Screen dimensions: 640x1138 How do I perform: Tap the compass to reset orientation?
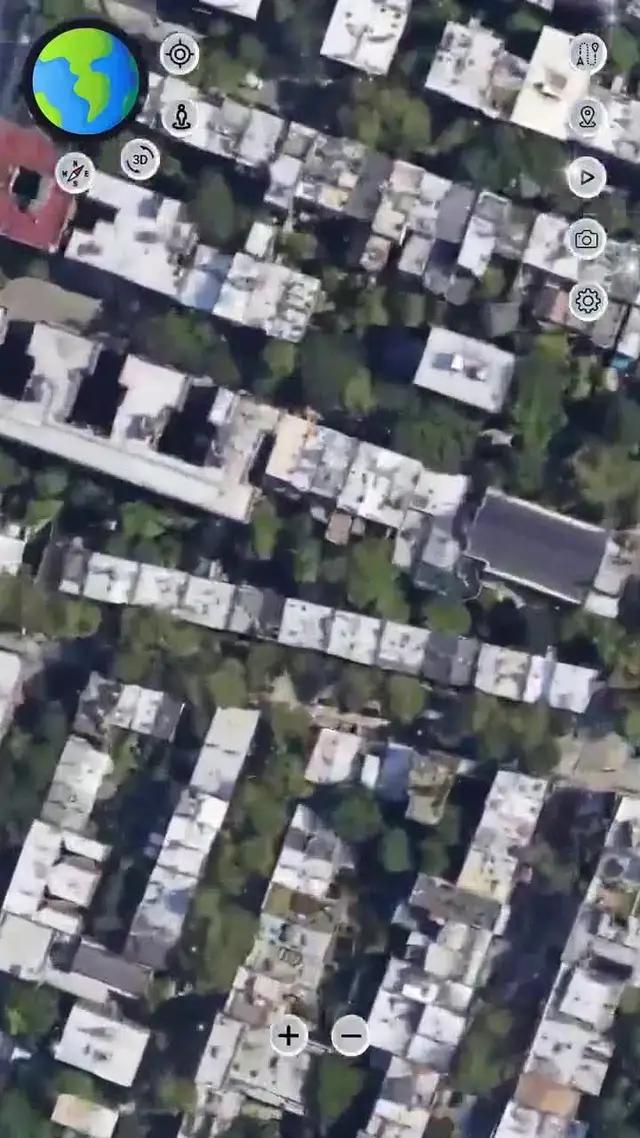click(74, 173)
